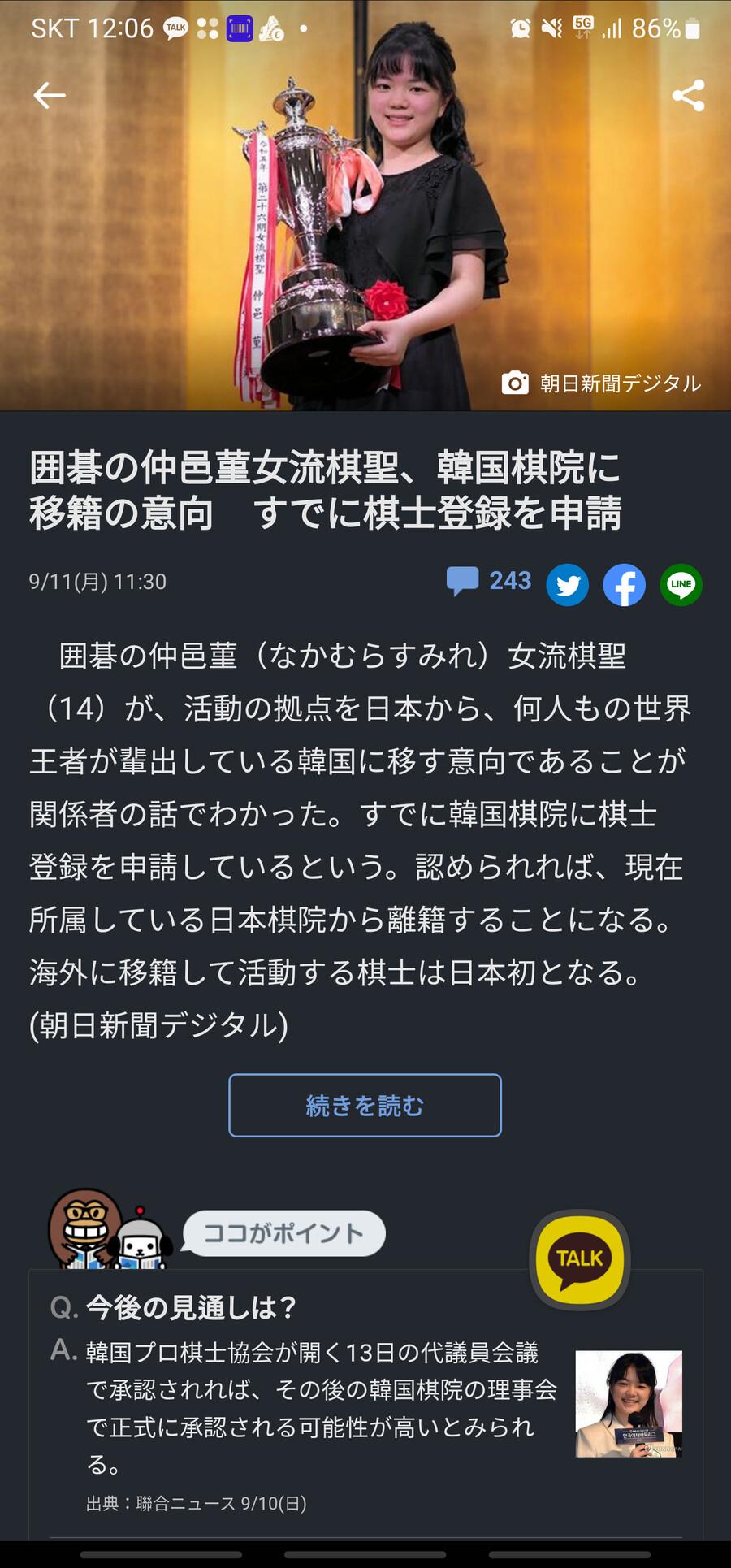Share the article on LINE

681,584
